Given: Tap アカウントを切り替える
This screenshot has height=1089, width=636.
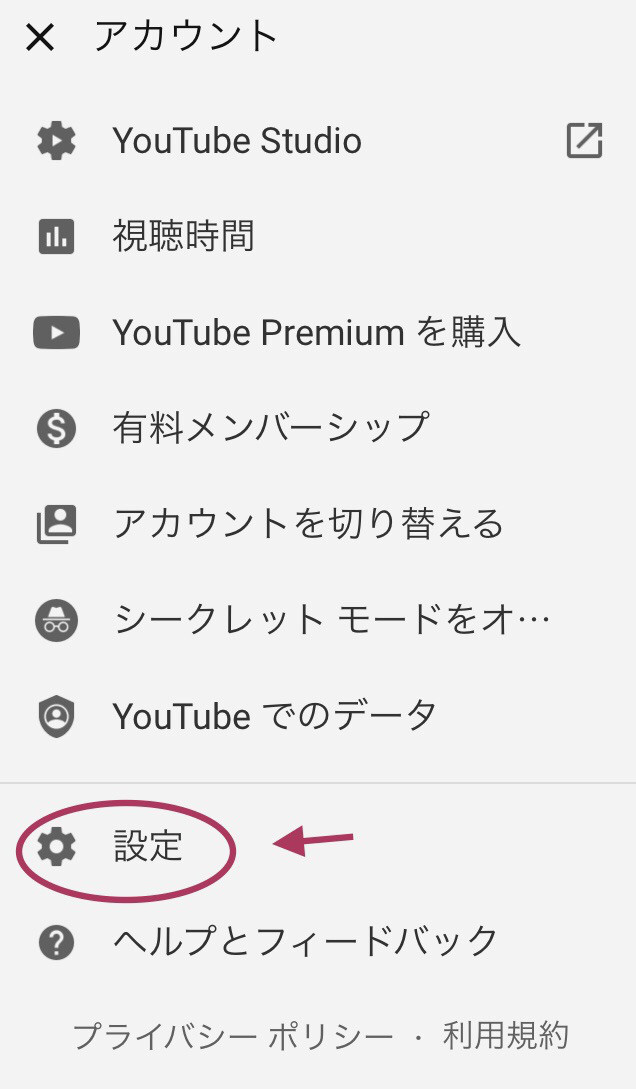Looking at the screenshot, I should pos(308,524).
